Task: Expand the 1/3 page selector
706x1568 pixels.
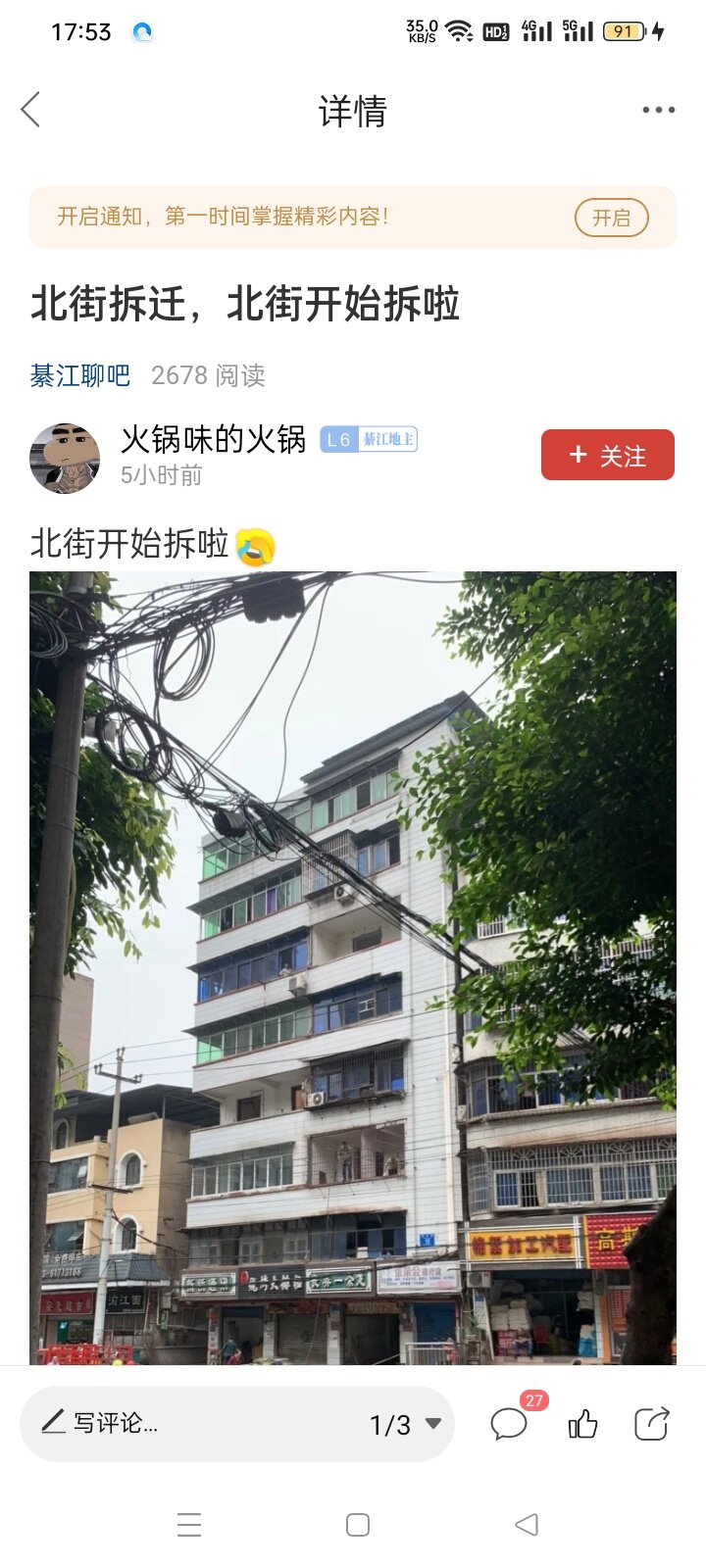Action: (x=405, y=1424)
